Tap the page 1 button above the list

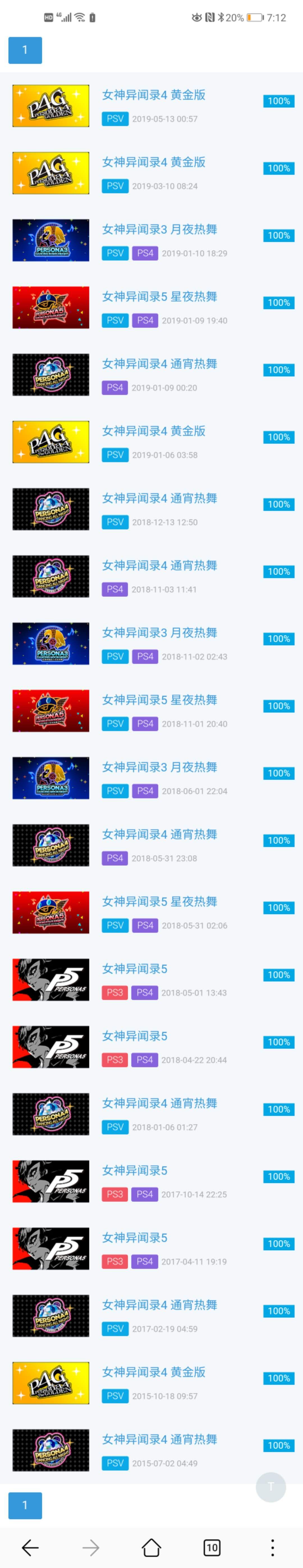tap(25, 50)
